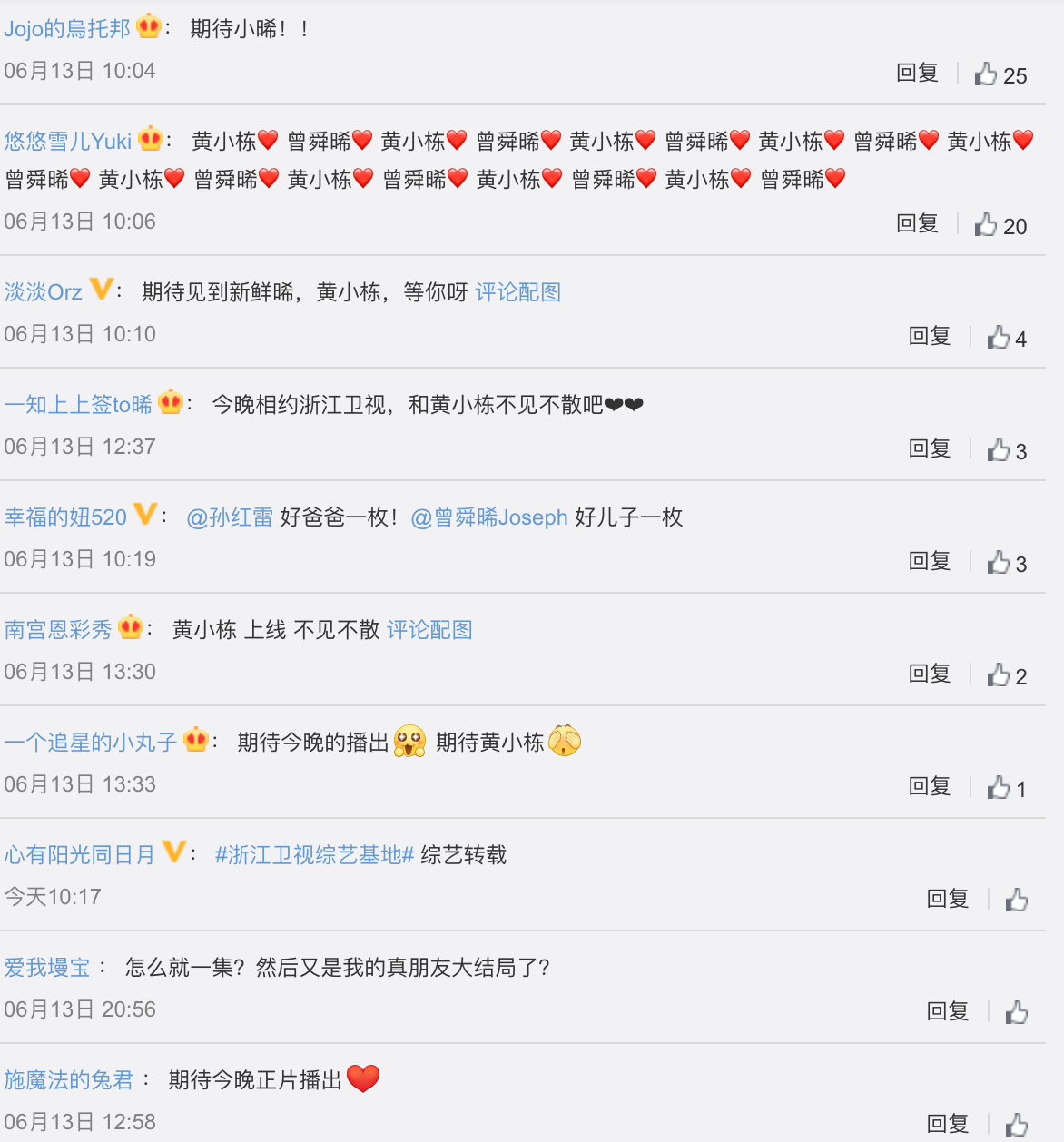View 评论配图 in 南宫恩彩秀's comment
Image resolution: width=1064 pixels, height=1142 pixels.
coord(430,630)
